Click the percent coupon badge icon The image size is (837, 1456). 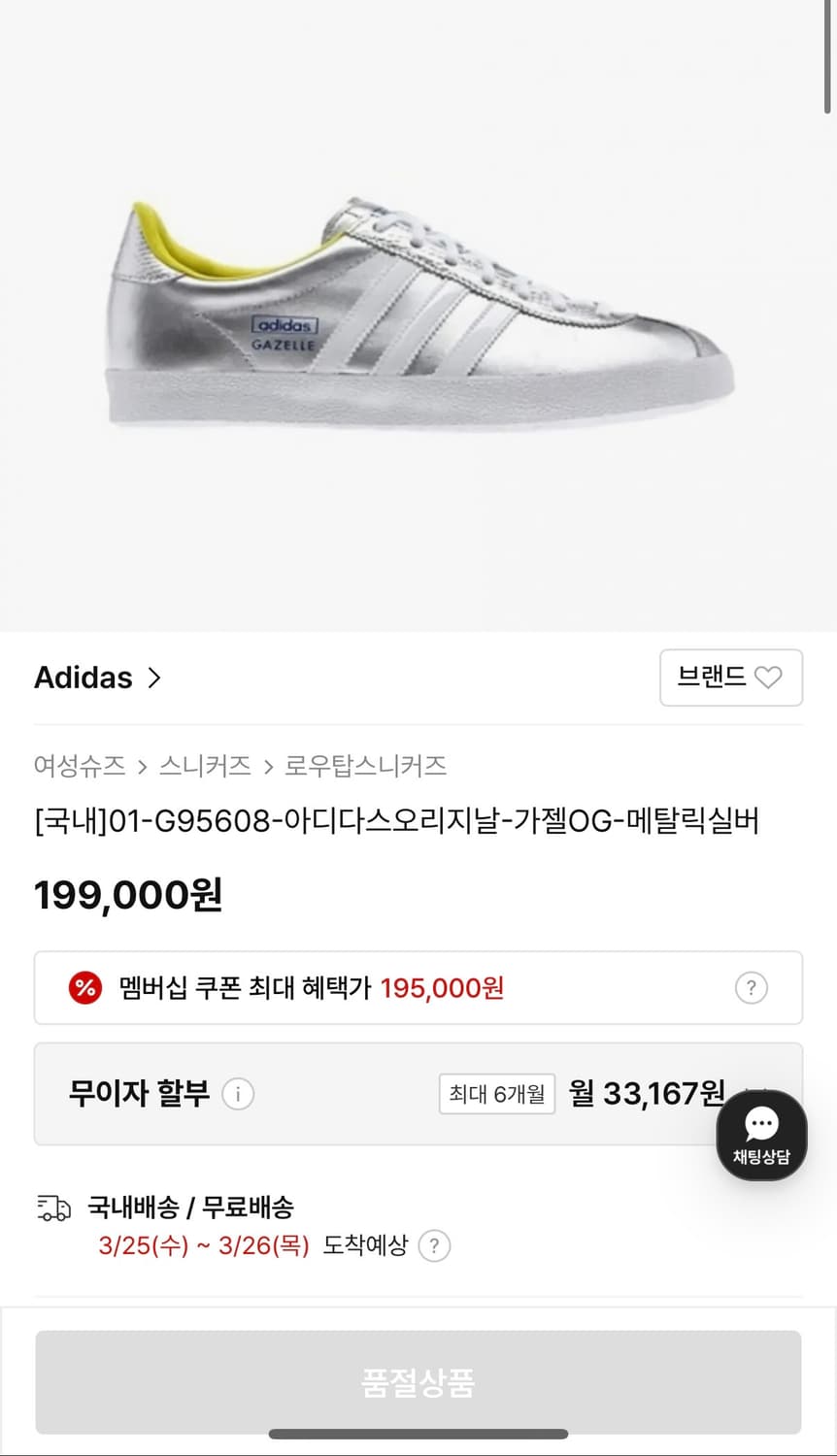coord(86,987)
